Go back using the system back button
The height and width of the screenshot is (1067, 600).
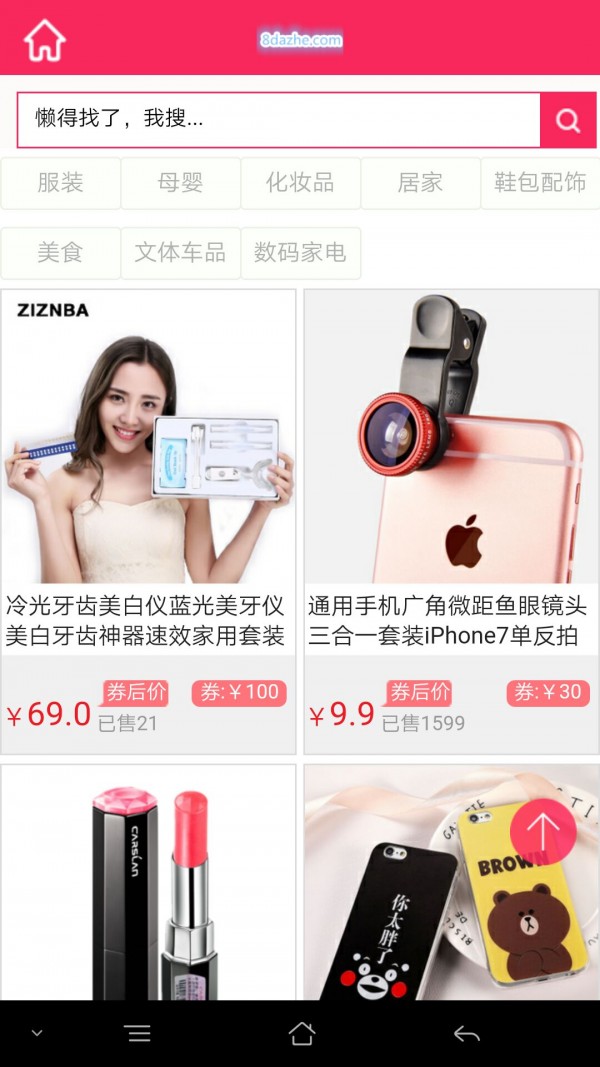pos(466,1034)
